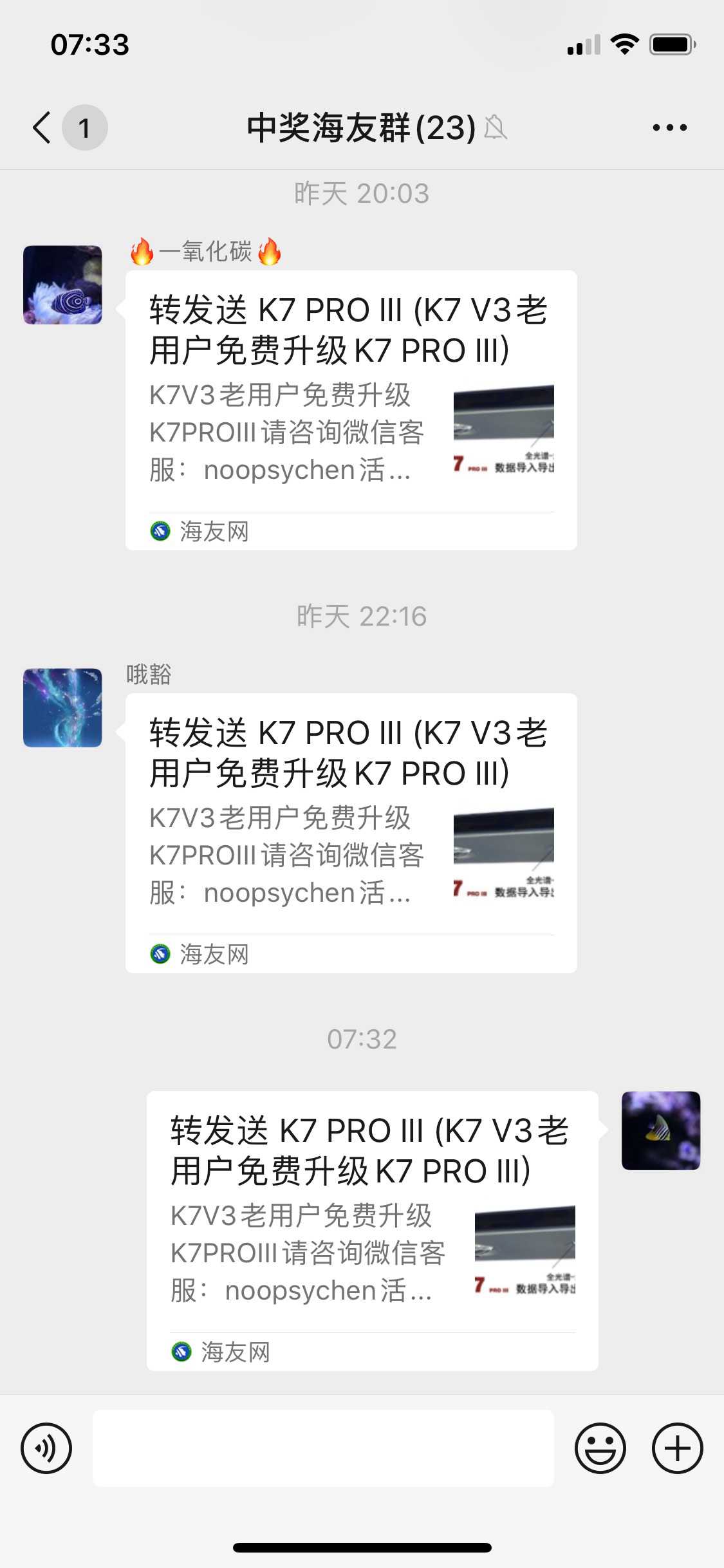This screenshot has width=724, height=1568.
Task: View 哦豁's profile avatar
Action: click(62, 707)
